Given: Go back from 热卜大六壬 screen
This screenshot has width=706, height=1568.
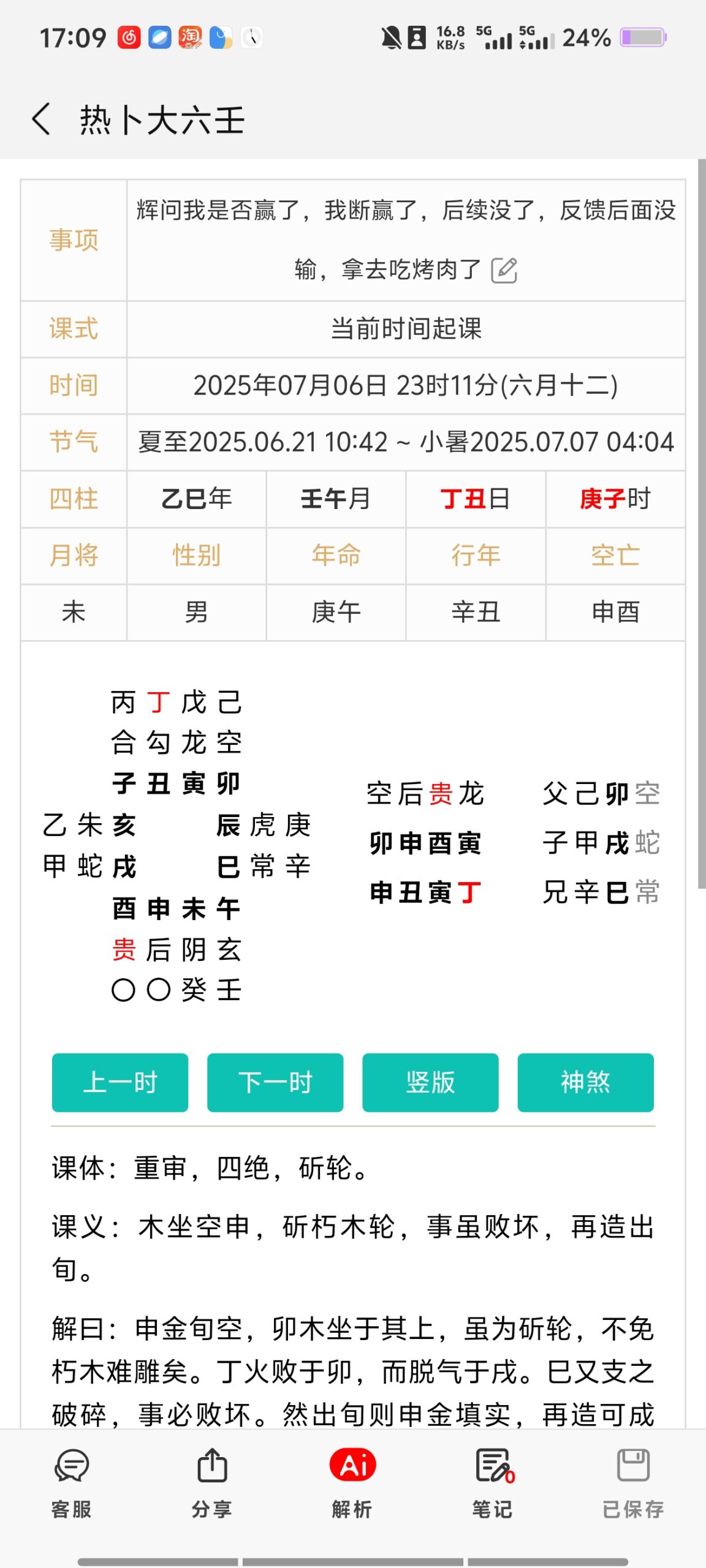Looking at the screenshot, I should (42, 119).
